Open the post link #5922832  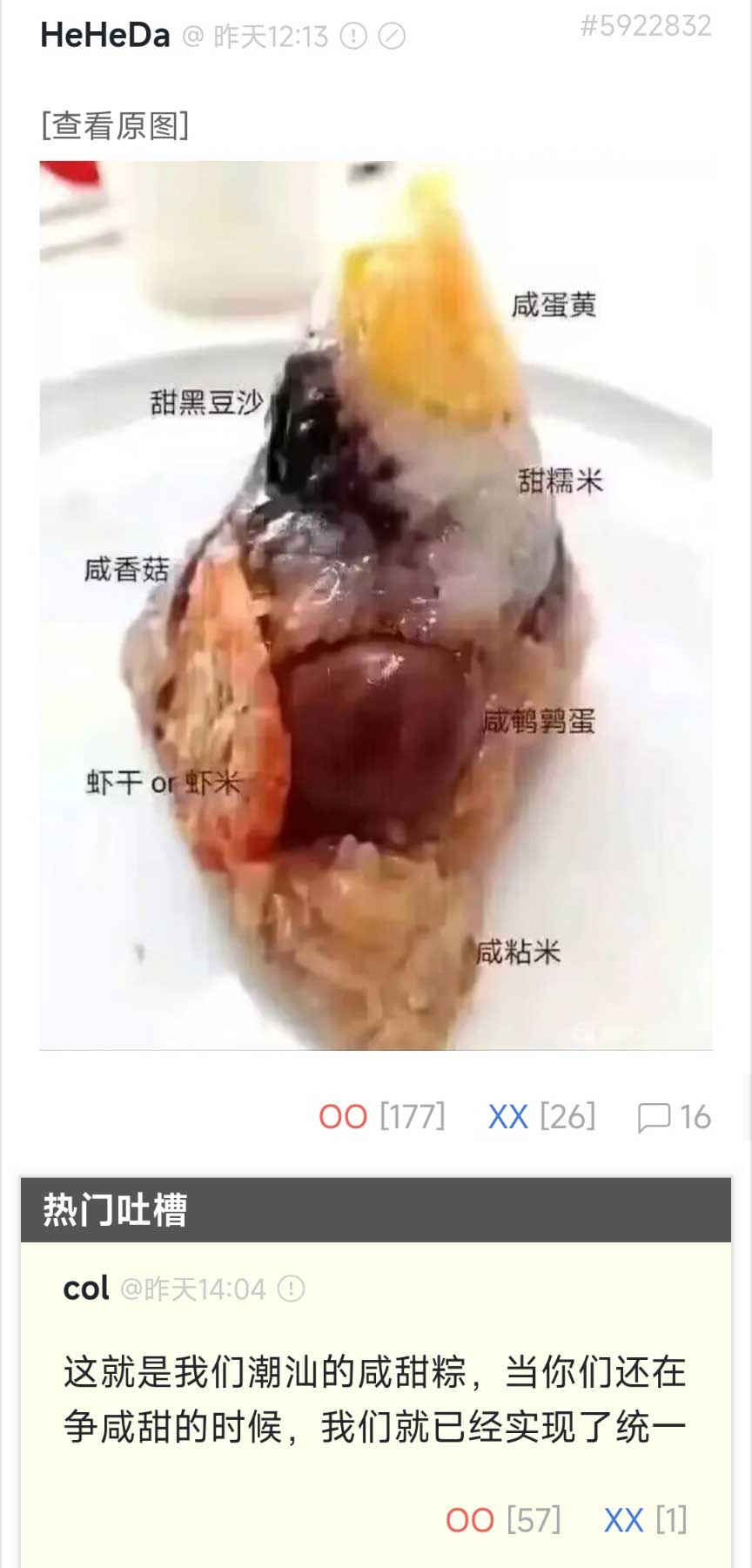tap(646, 26)
